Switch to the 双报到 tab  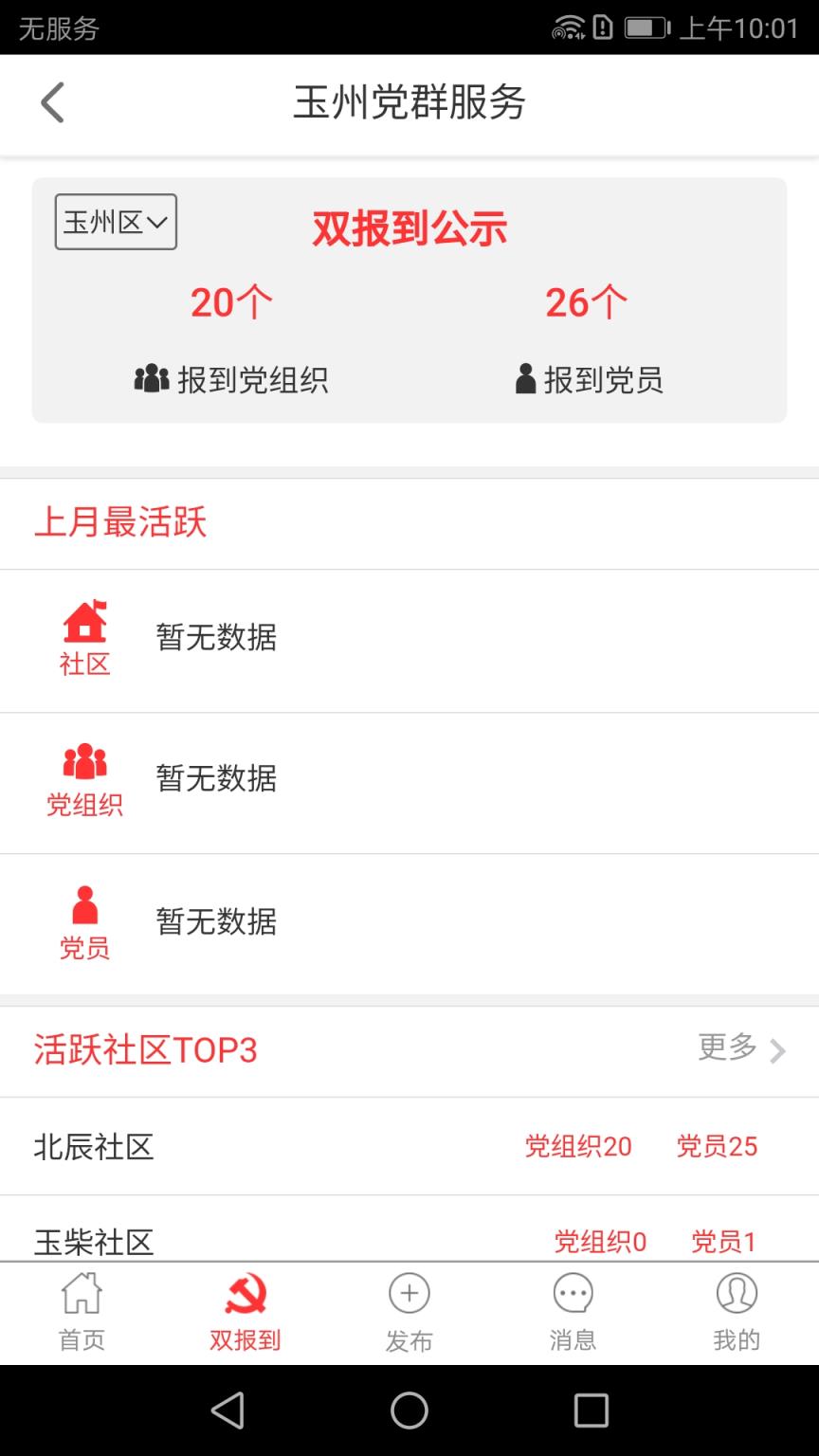(x=245, y=1313)
